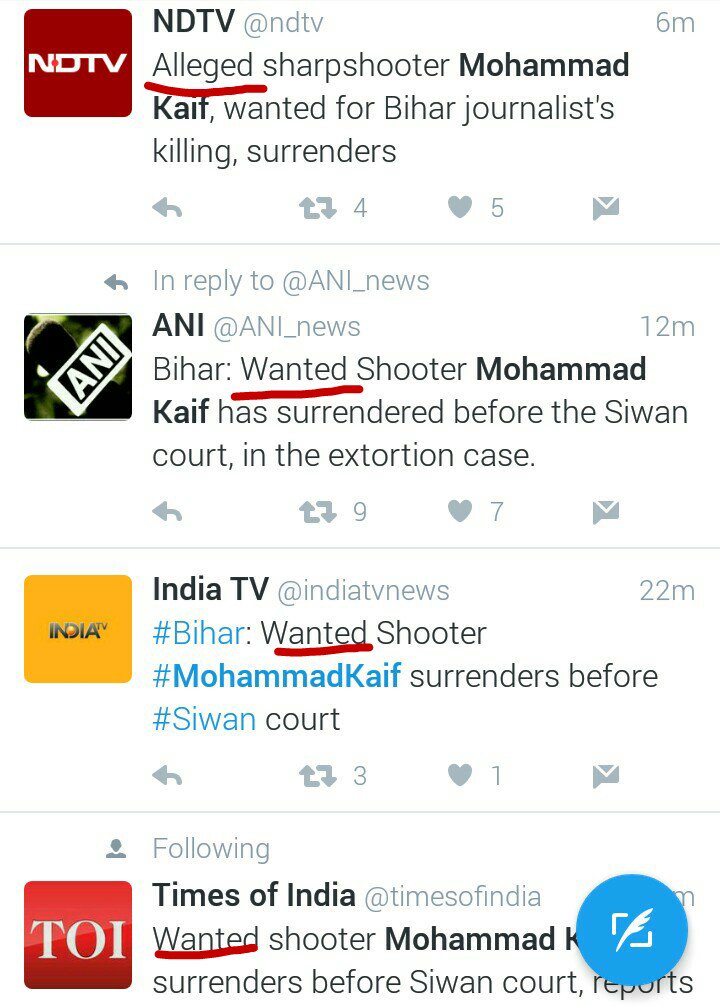Retweet the NDTV tweet
Screen dimensions: 720x1006
pyautogui.click(x=318, y=208)
